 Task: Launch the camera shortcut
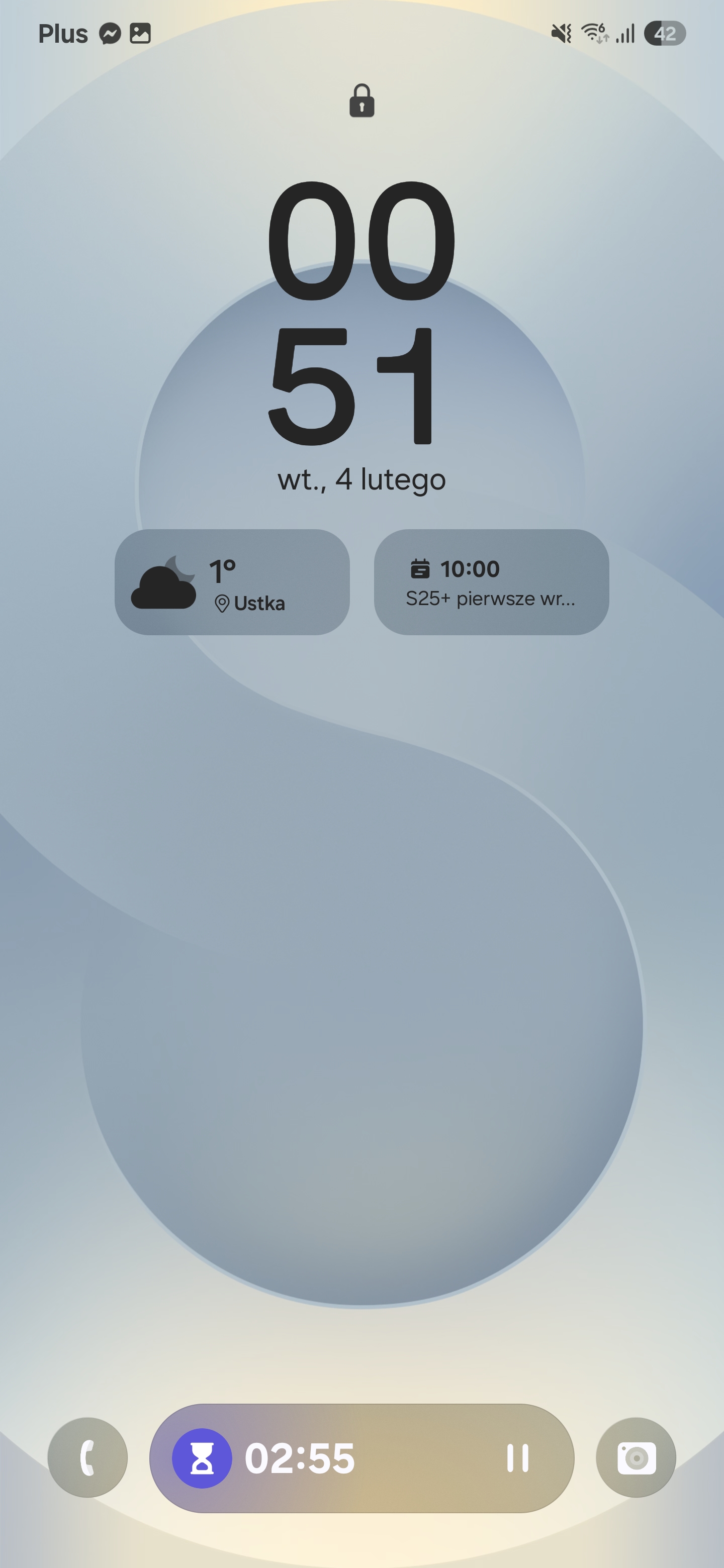point(637,1457)
